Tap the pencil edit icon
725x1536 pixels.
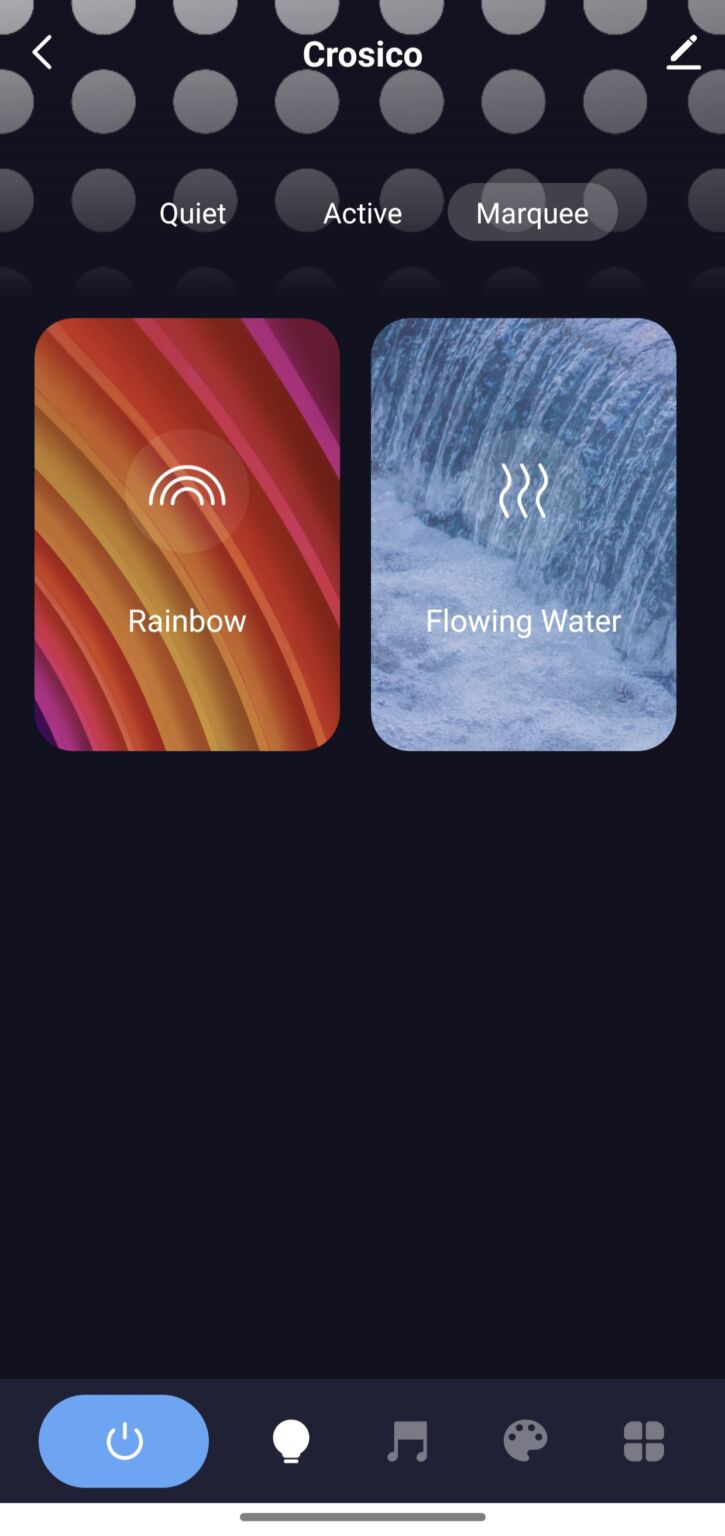pyautogui.click(x=683, y=53)
